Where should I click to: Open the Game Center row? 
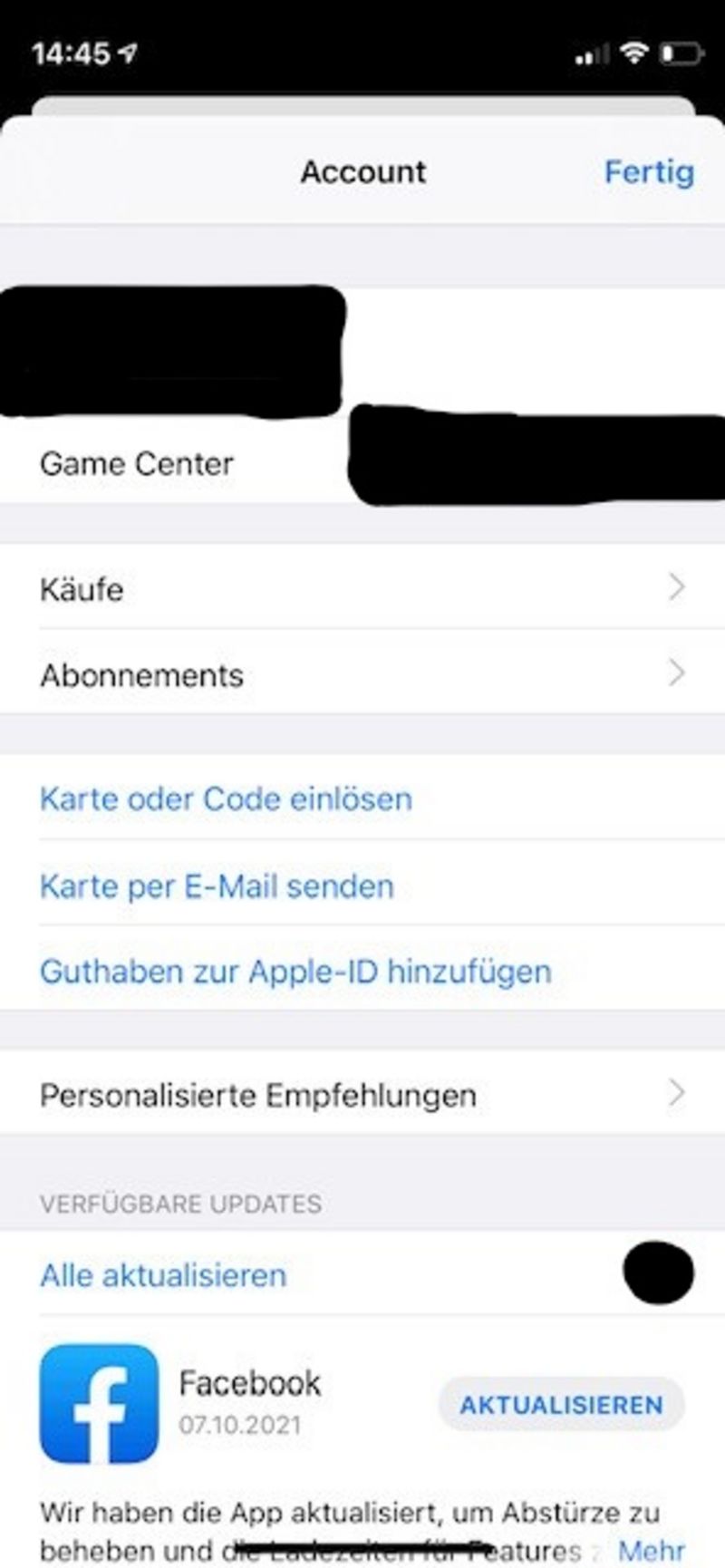(x=362, y=462)
